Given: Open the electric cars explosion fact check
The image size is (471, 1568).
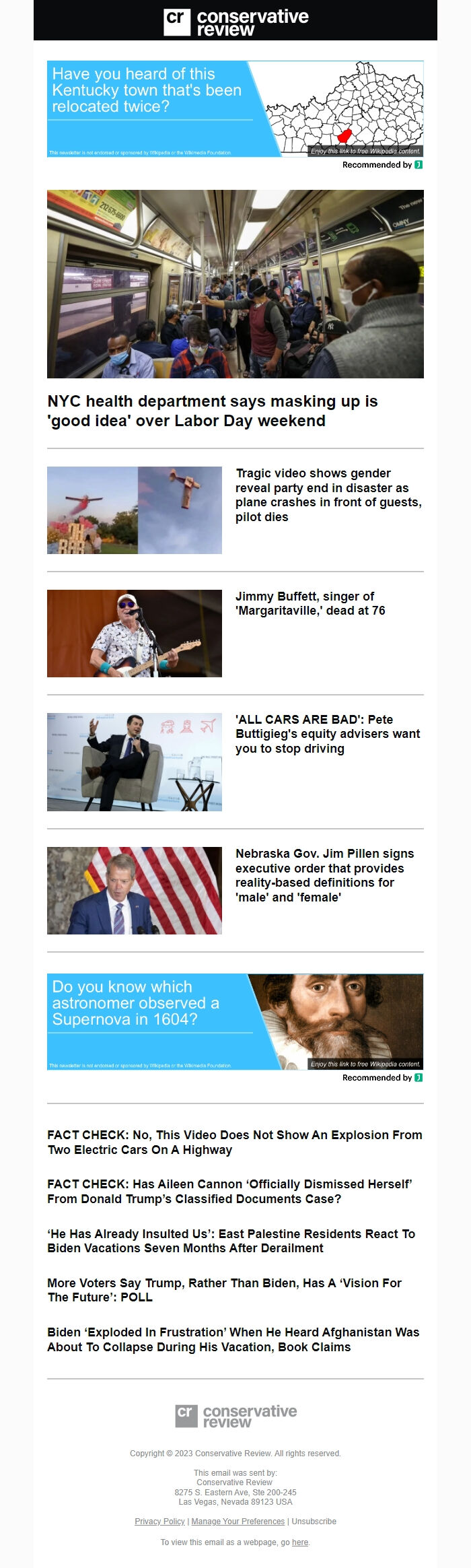Looking at the screenshot, I should [235, 1142].
